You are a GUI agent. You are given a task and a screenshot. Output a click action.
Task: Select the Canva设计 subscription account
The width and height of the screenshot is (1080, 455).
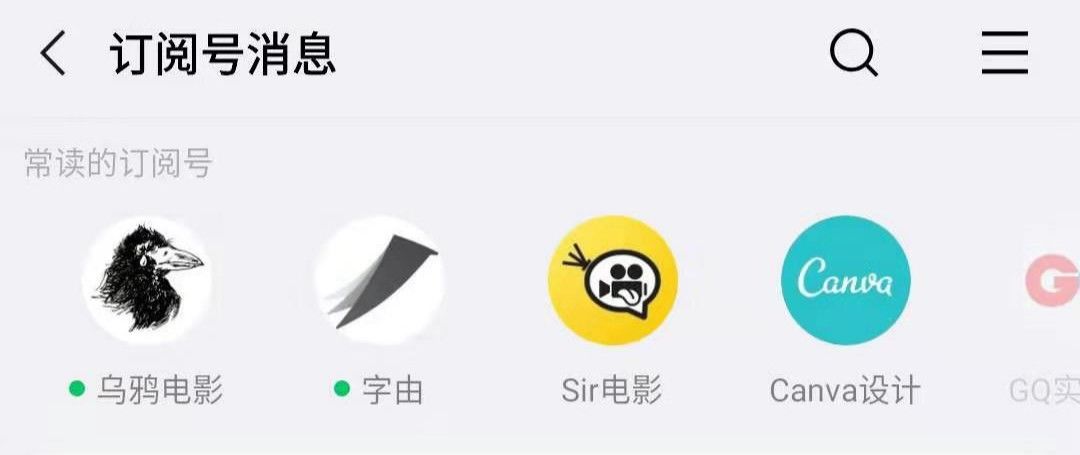point(845,281)
